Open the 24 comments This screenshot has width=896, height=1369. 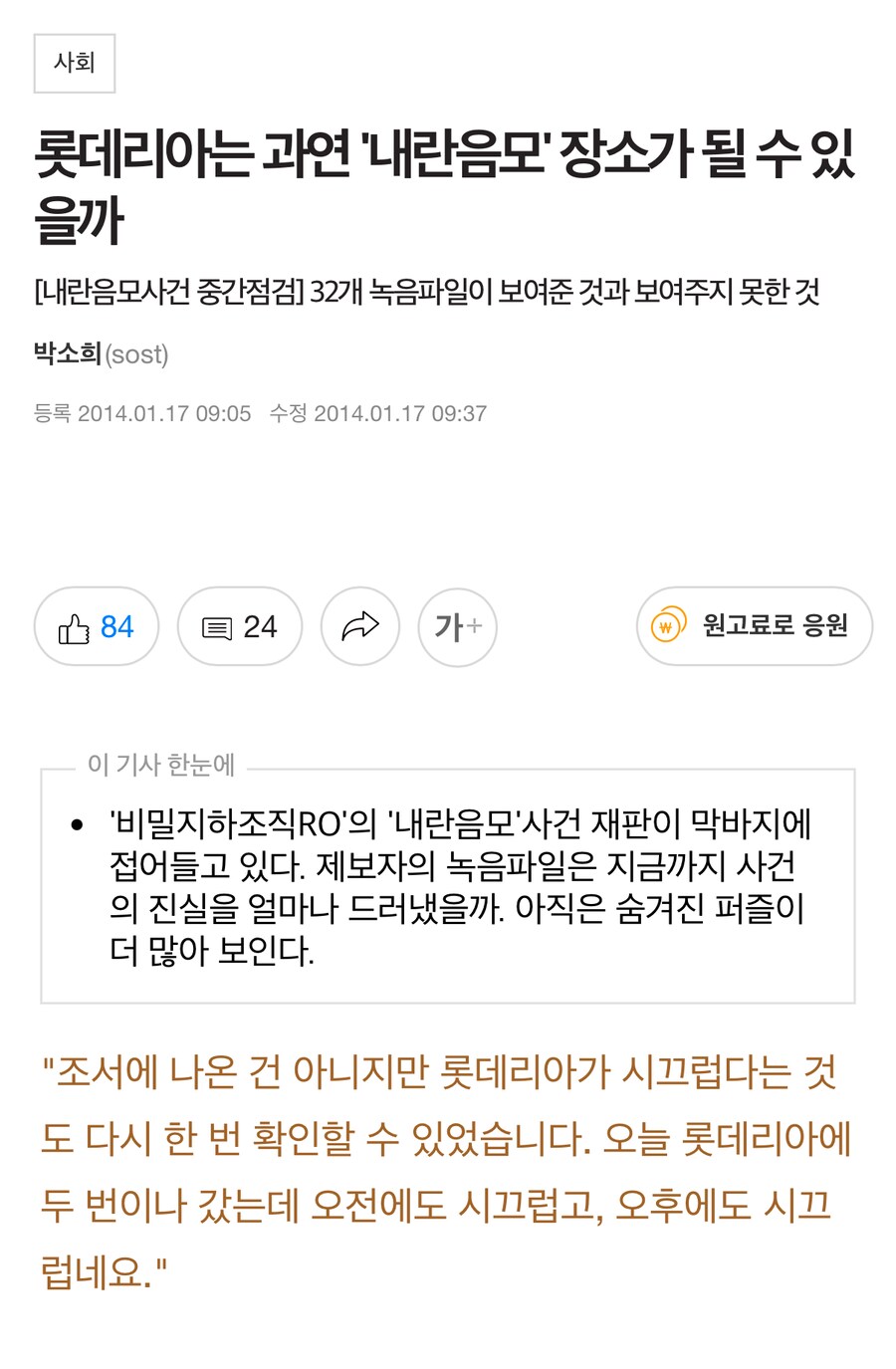[x=240, y=626]
